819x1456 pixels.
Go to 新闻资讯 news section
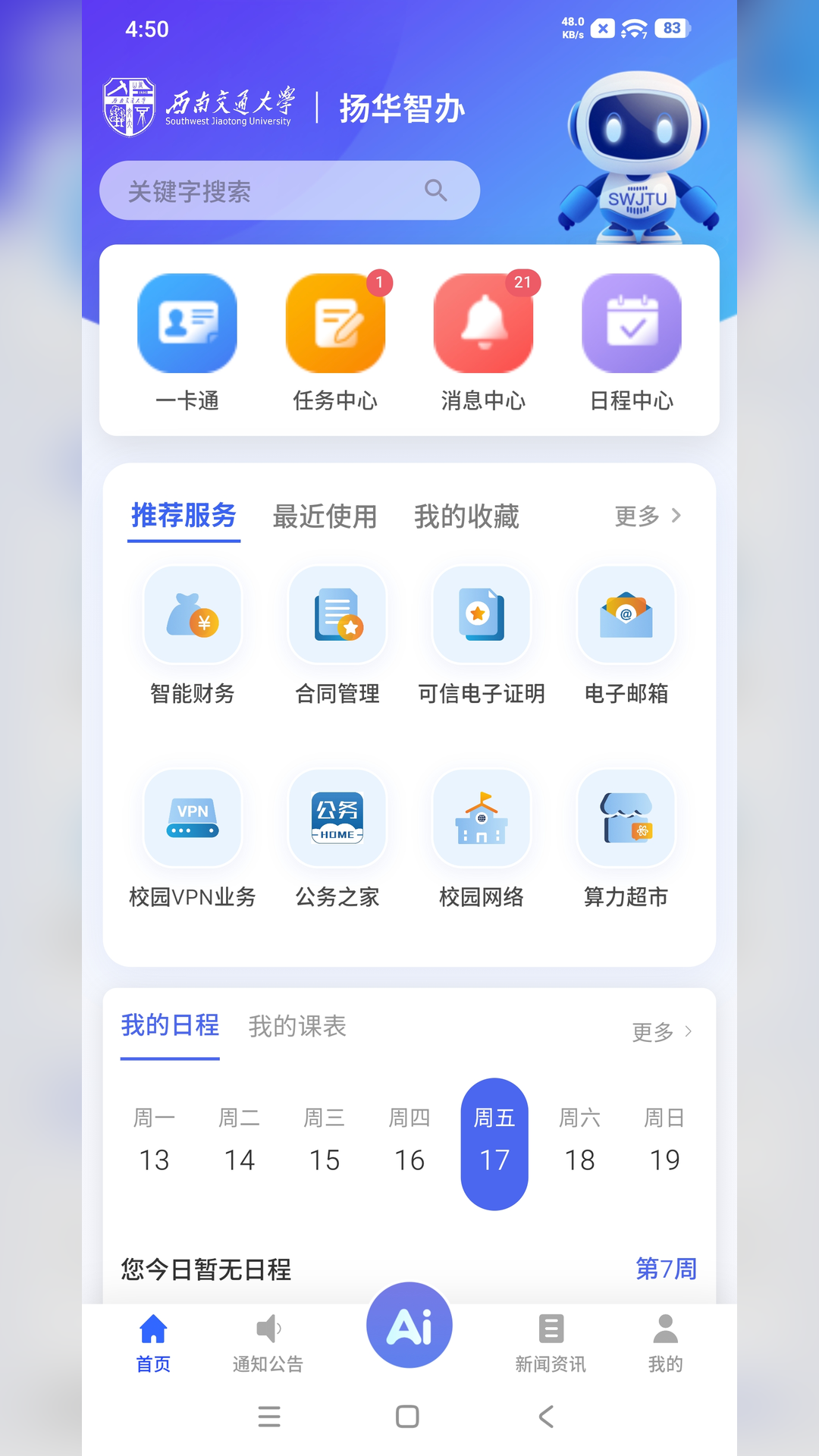coord(551,1342)
